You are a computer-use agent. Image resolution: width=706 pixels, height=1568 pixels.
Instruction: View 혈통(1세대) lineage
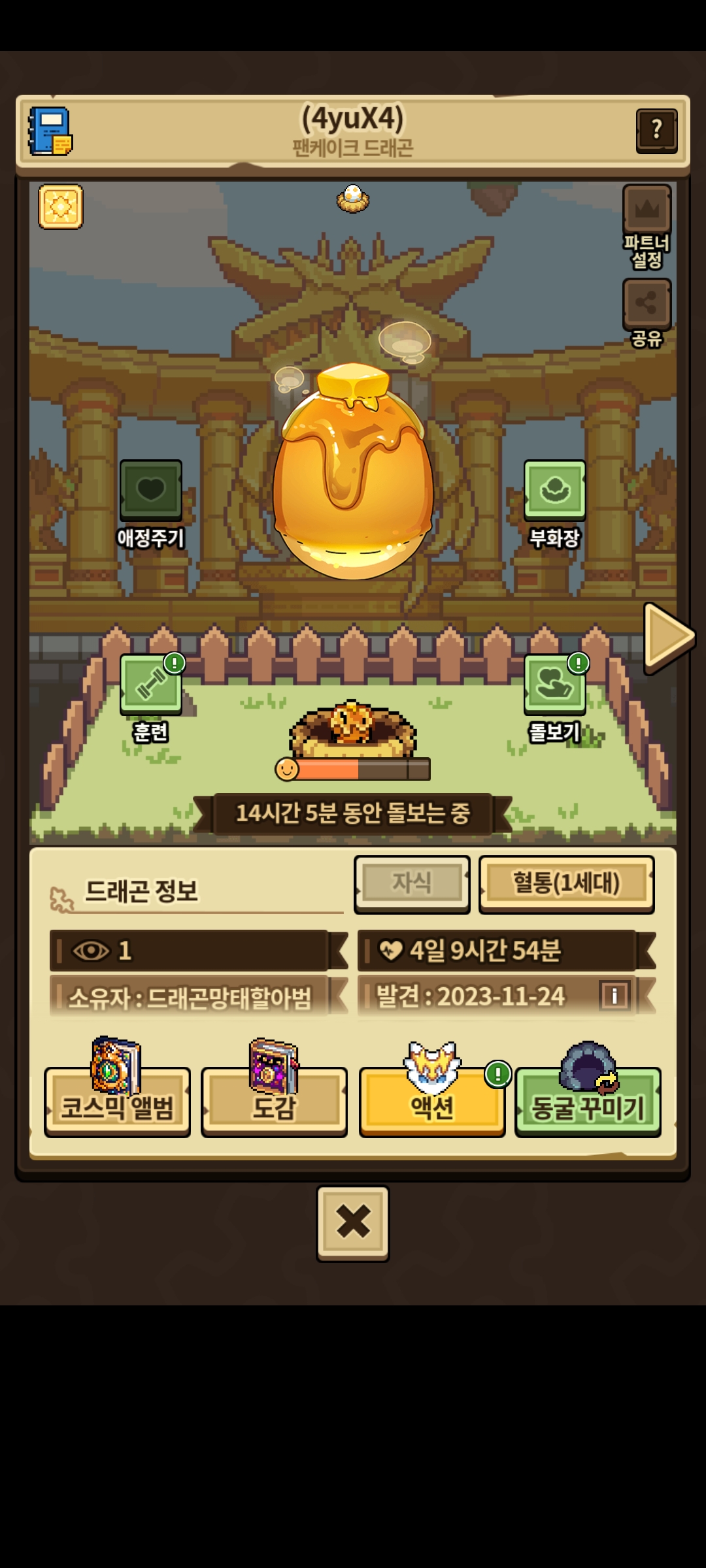point(566,883)
